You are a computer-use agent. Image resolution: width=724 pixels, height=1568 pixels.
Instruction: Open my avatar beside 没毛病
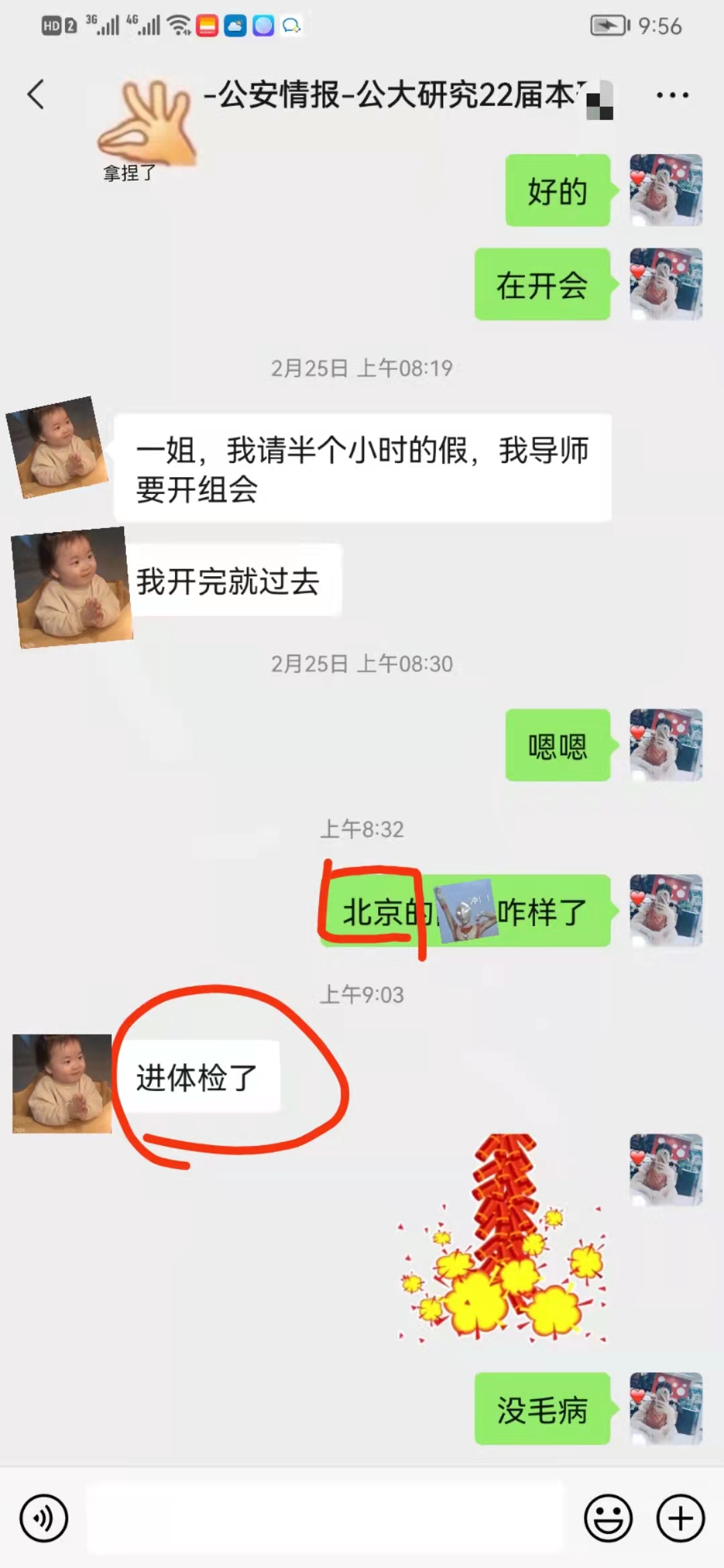point(666,1408)
